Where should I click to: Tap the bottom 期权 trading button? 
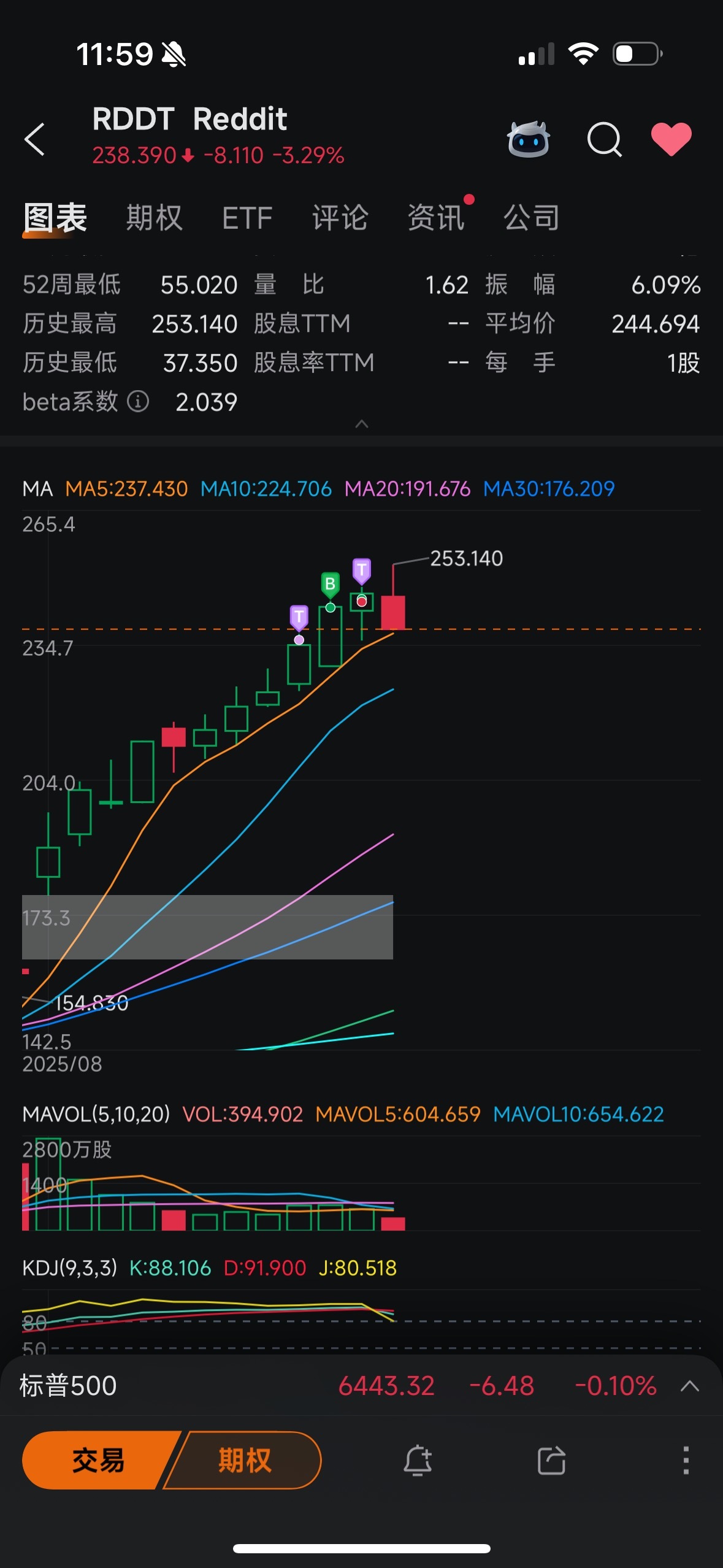[x=245, y=1460]
